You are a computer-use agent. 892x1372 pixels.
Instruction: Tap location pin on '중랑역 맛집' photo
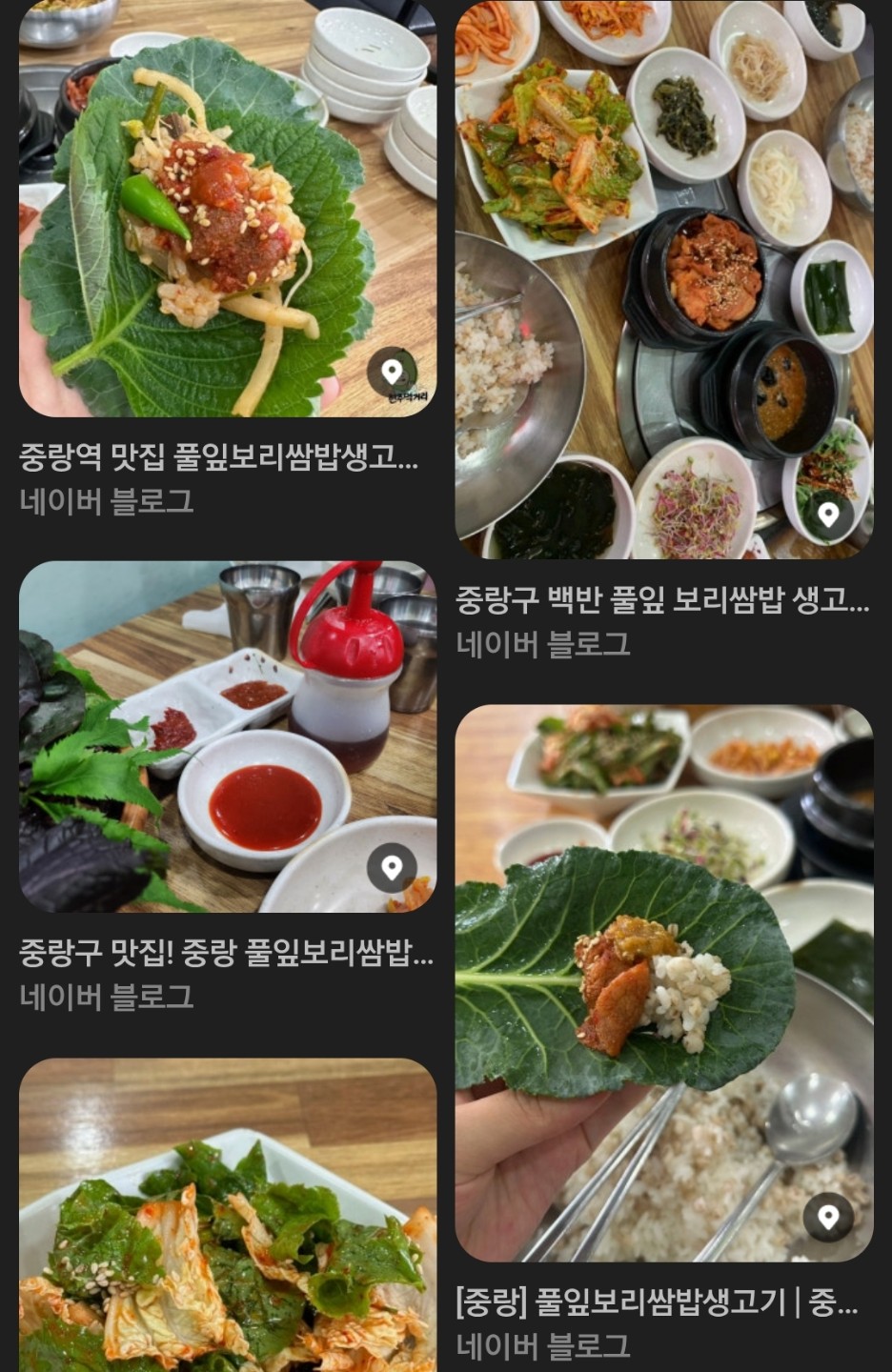click(x=392, y=372)
